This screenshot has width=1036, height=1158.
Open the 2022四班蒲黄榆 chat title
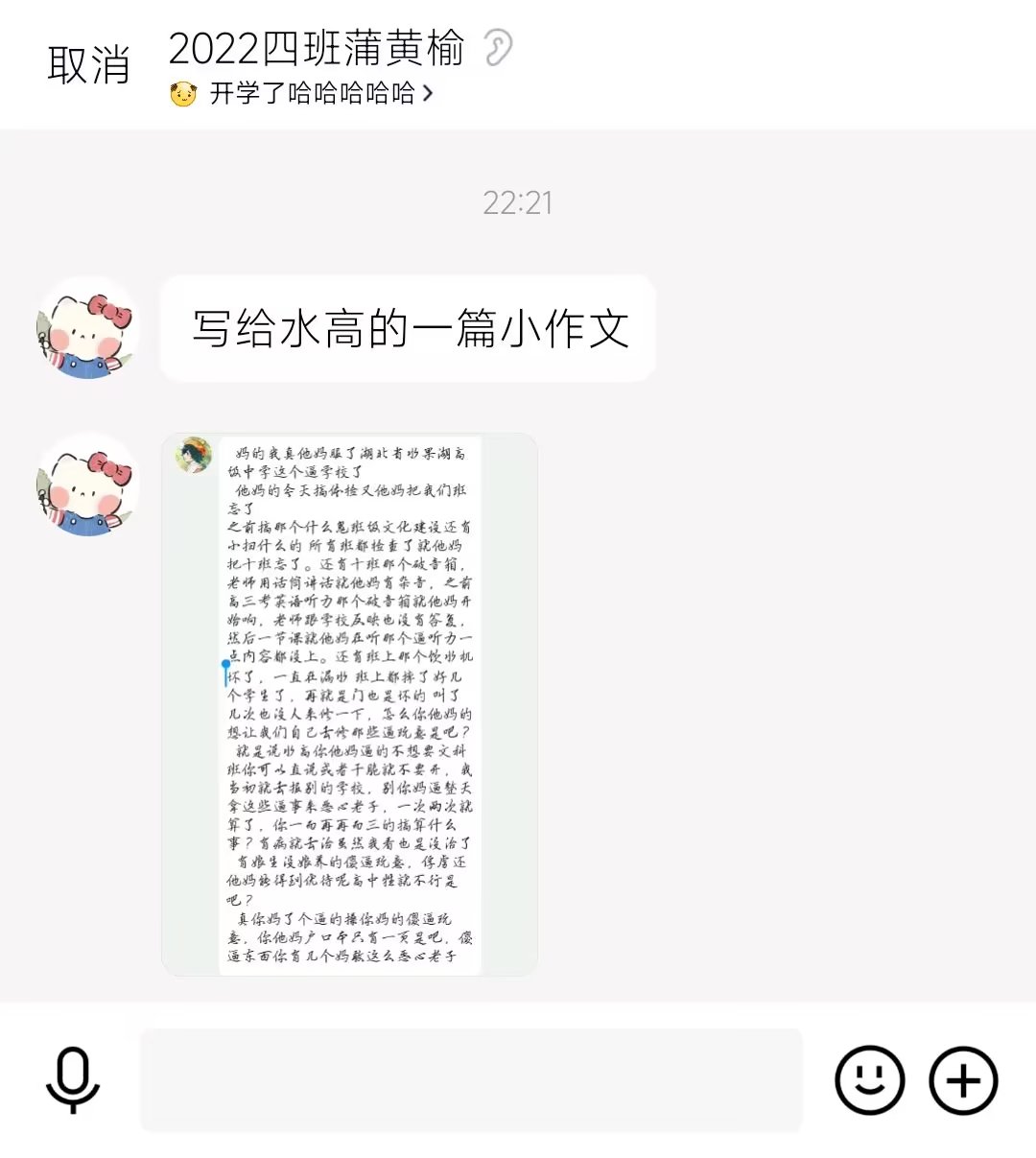(x=317, y=48)
